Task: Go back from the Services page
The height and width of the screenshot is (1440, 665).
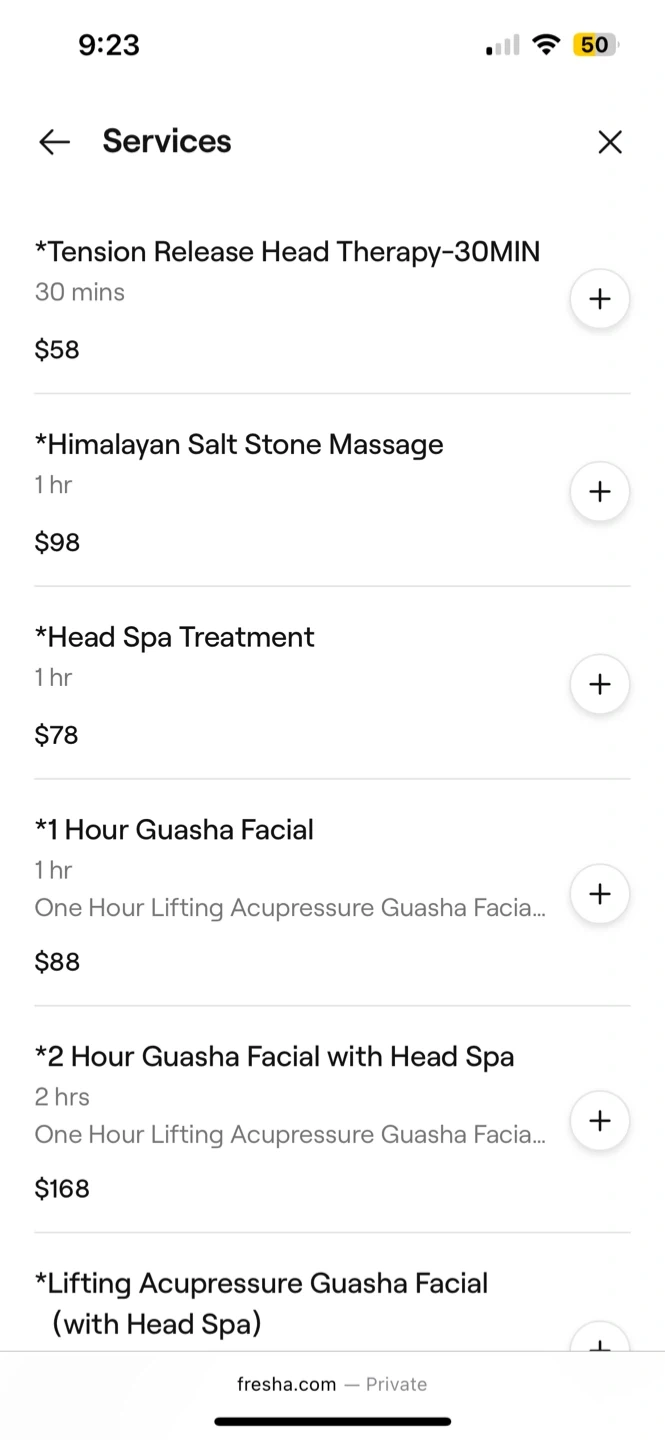Action: pos(55,142)
